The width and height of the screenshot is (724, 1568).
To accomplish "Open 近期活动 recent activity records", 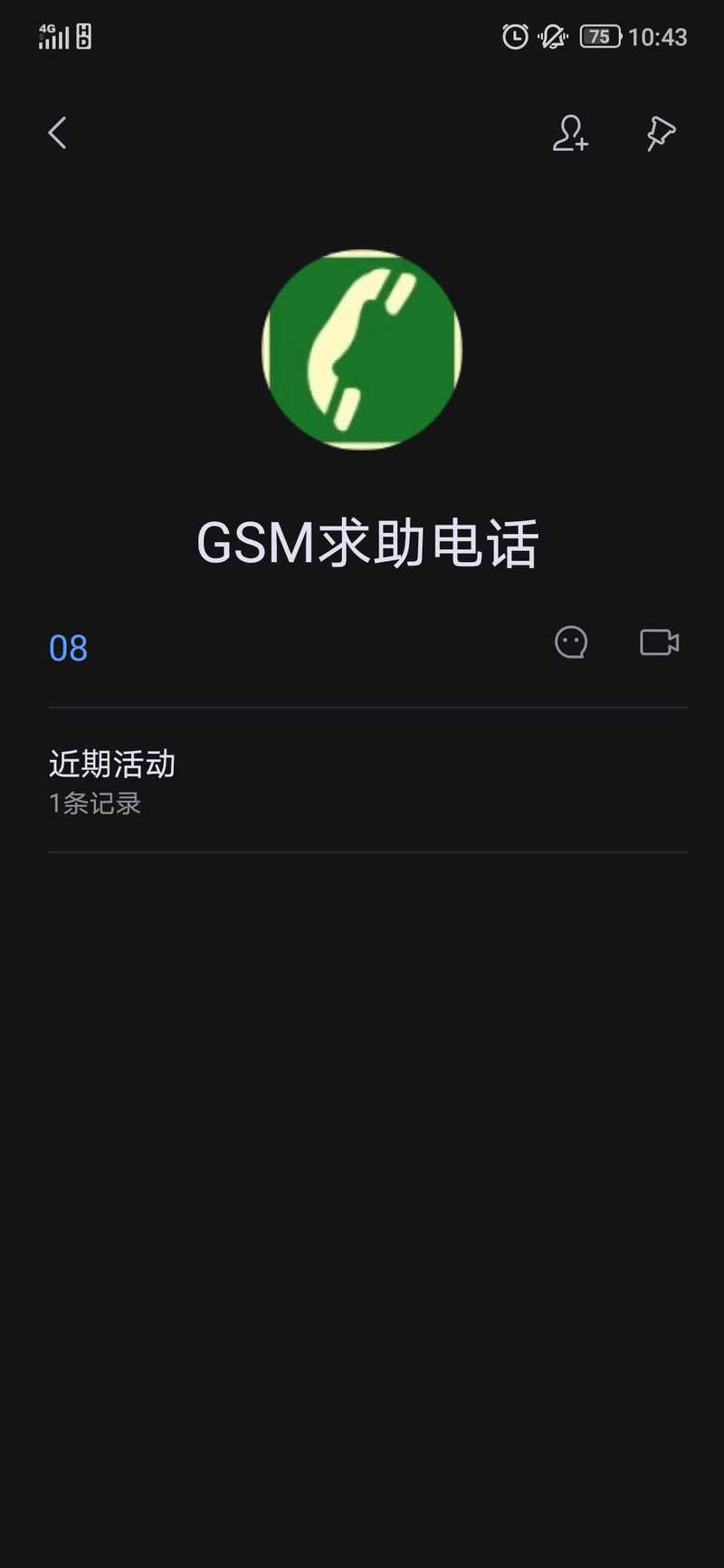I will 367,781.
